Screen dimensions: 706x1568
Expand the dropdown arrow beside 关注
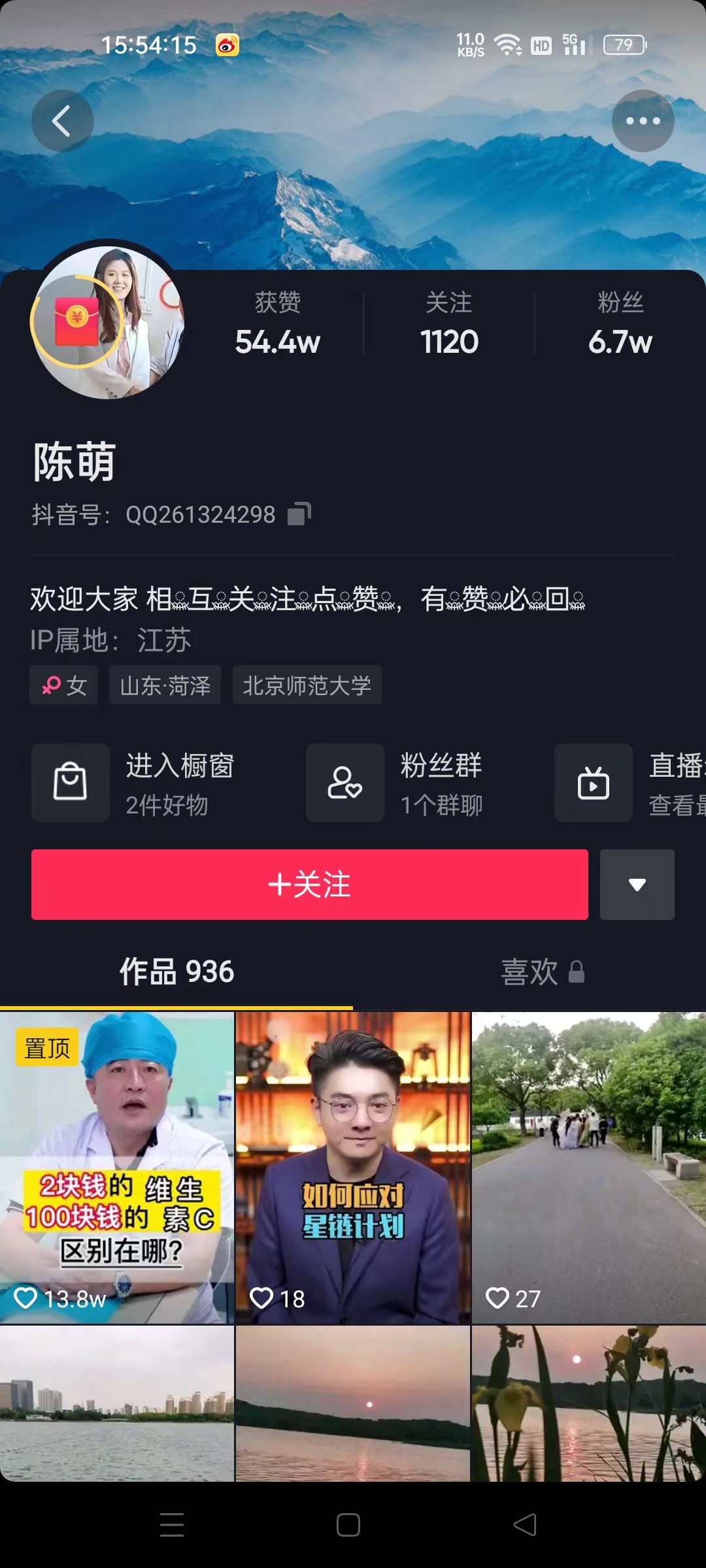(637, 885)
